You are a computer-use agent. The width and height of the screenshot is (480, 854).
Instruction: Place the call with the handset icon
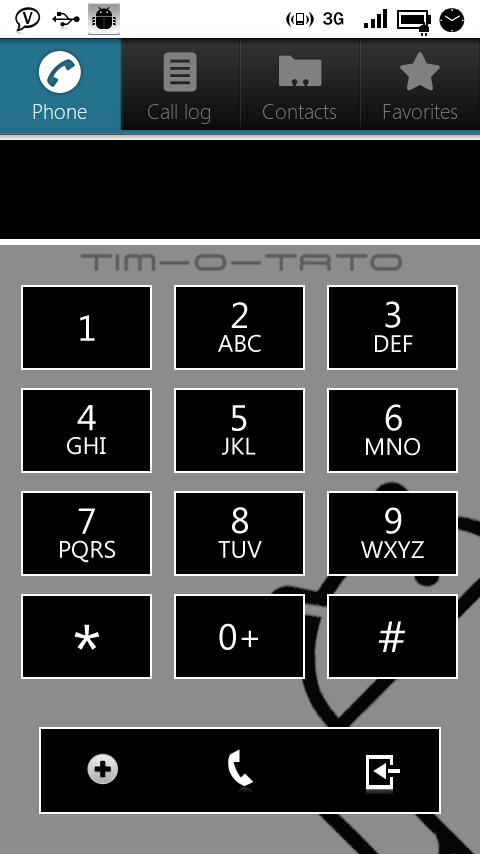240,770
